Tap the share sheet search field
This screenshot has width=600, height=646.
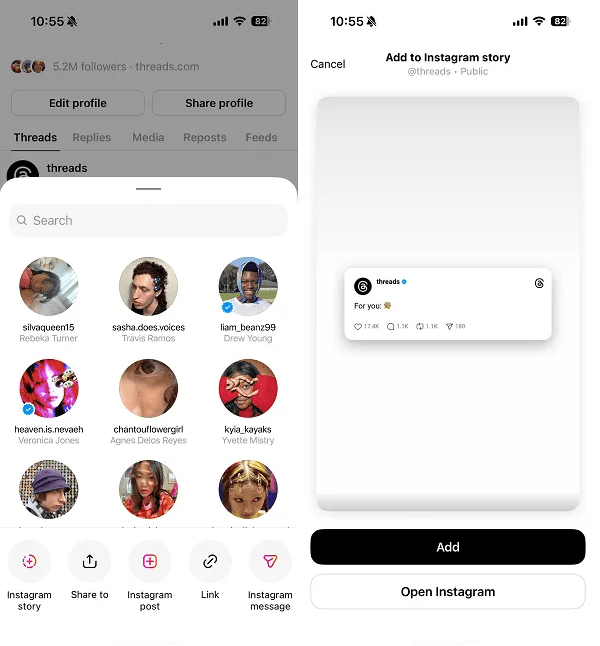tap(148, 220)
